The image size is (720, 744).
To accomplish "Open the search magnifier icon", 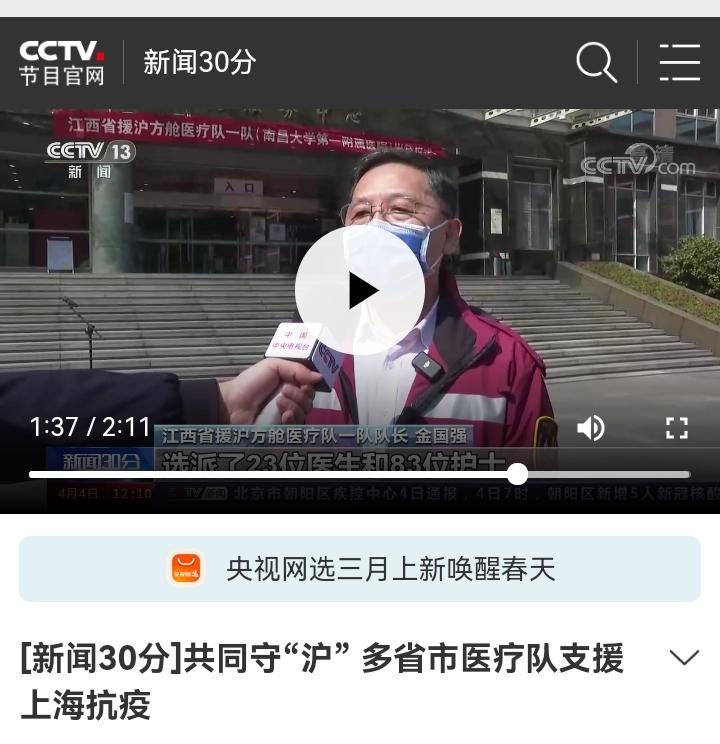I will [x=596, y=63].
